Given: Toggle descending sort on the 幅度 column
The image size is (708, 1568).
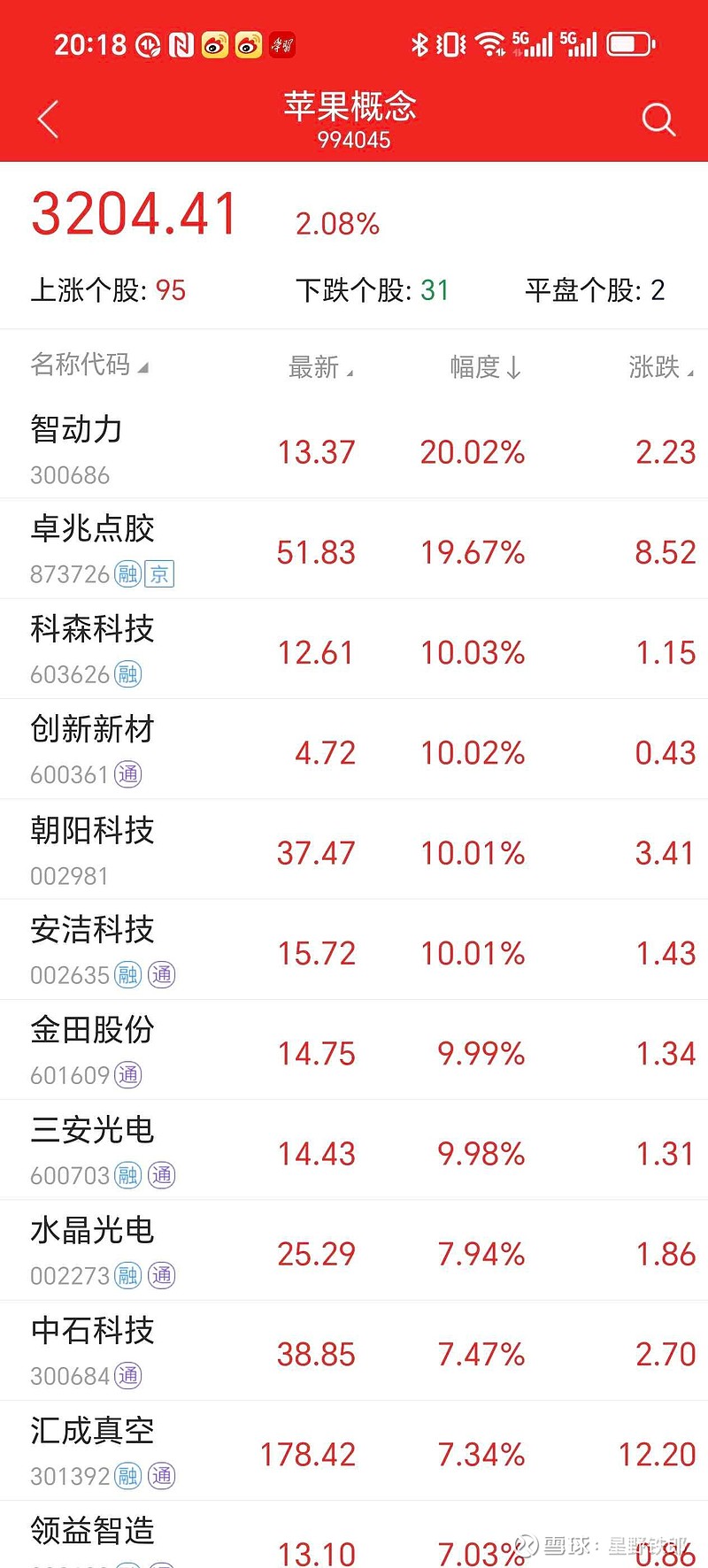Looking at the screenshot, I should [x=485, y=367].
